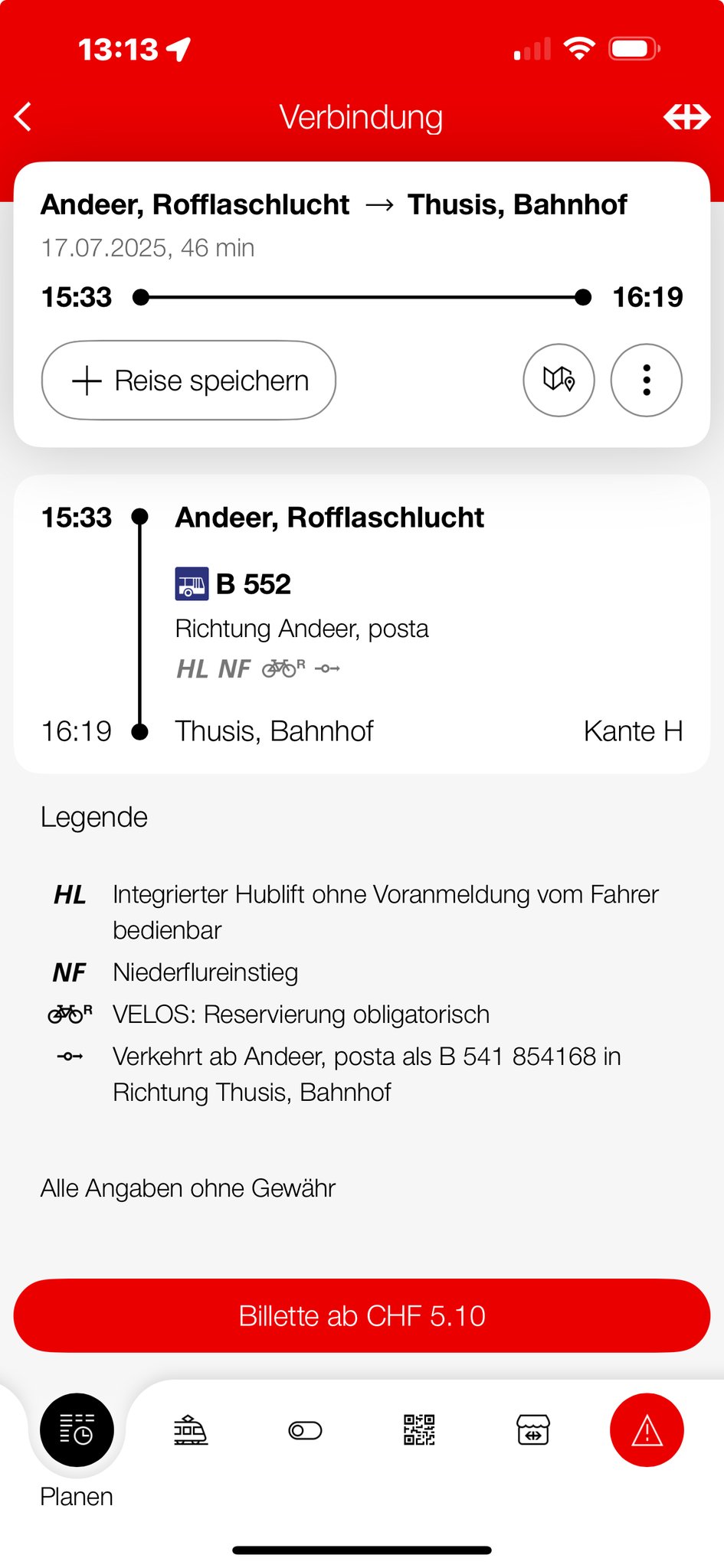
Task: Tap Reise speichern to save trip
Action: click(188, 381)
